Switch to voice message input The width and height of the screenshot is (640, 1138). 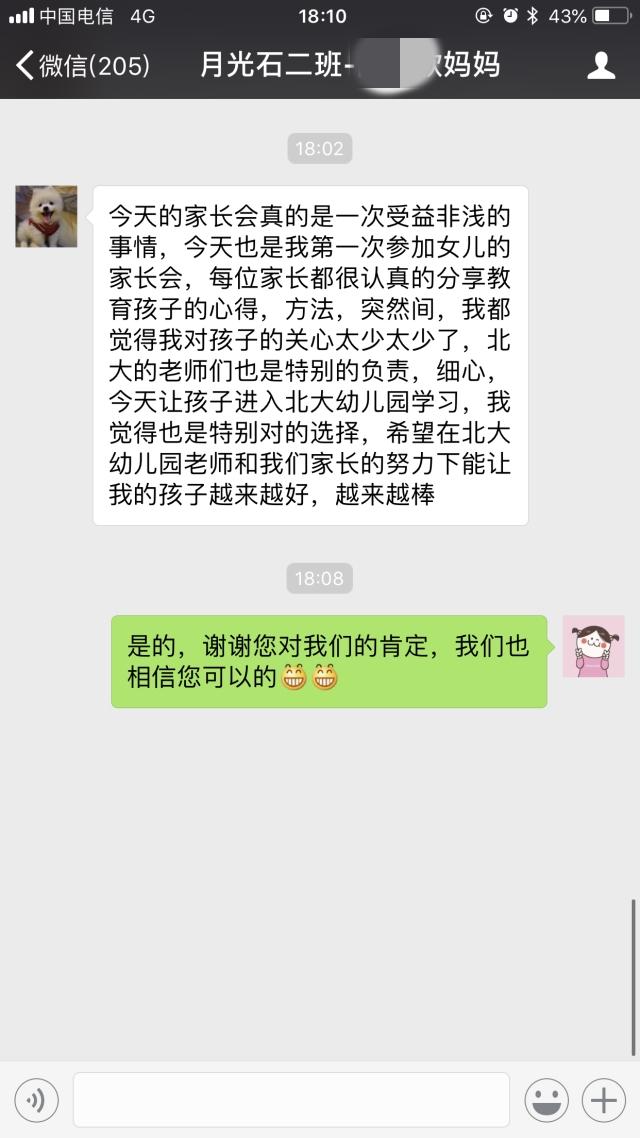point(36,1101)
